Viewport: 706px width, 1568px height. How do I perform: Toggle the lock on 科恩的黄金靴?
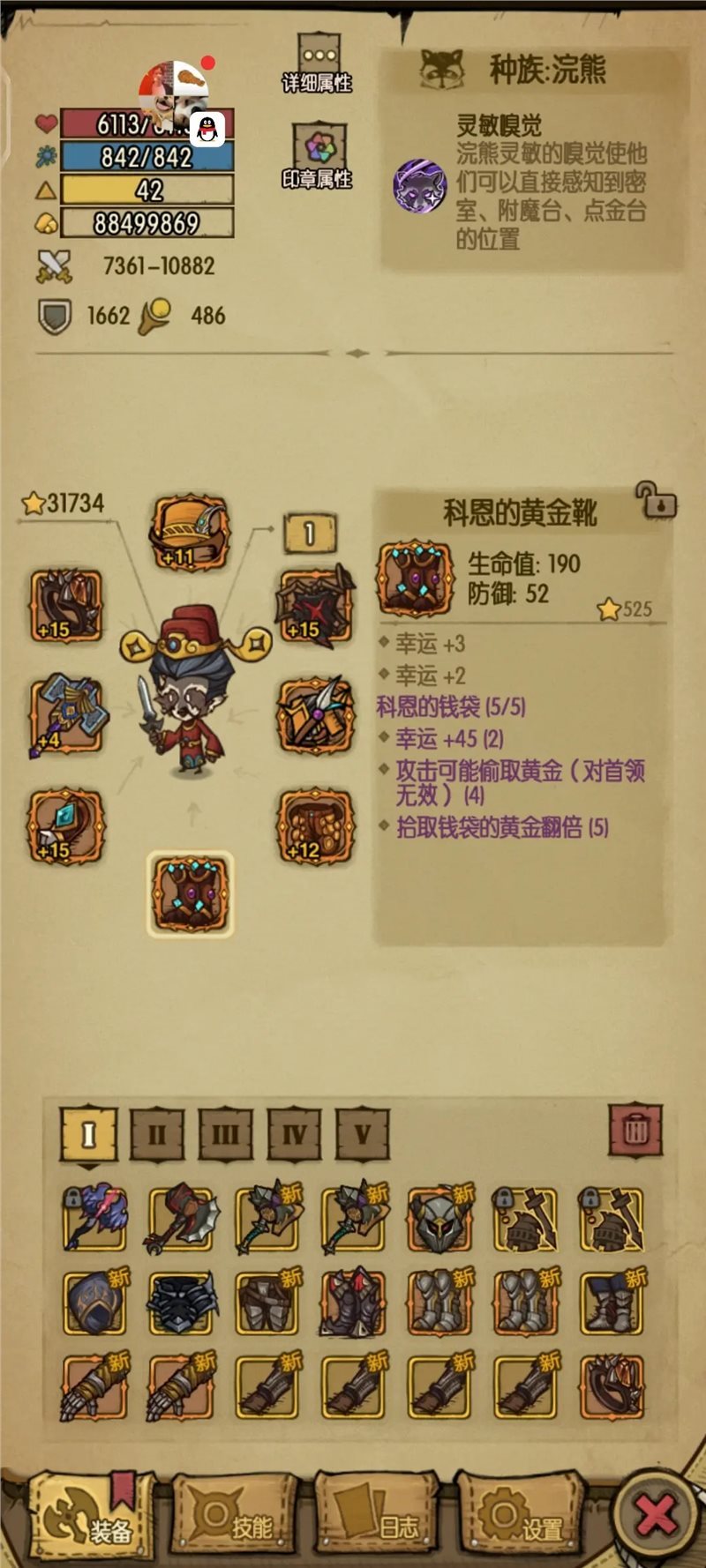pos(655,501)
